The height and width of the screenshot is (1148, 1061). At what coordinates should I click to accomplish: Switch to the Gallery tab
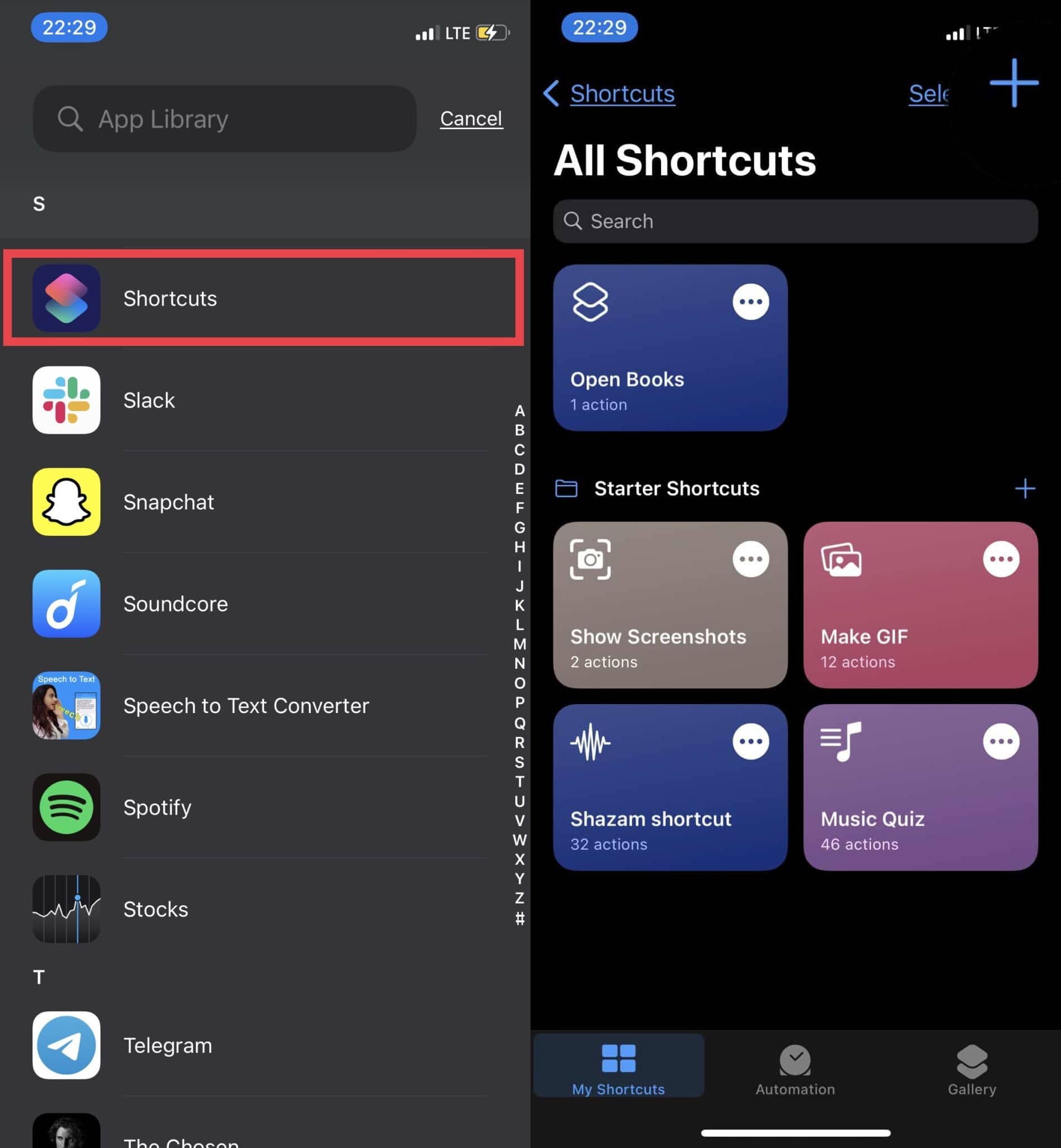pyautogui.click(x=971, y=1070)
